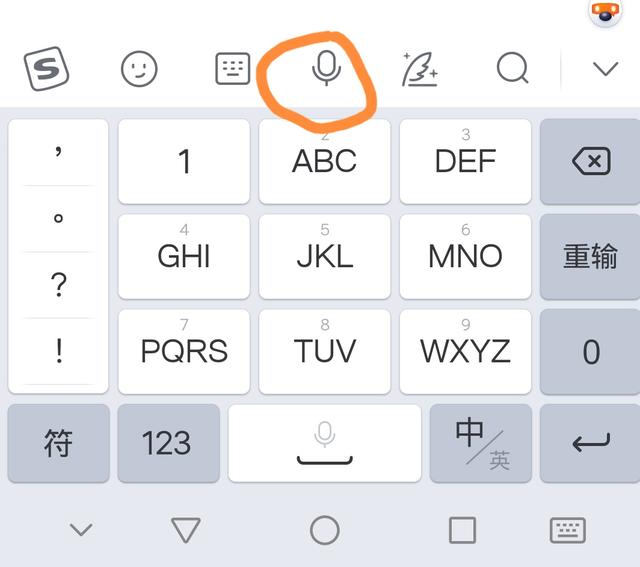Tap the JKL key
The height and width of the screenshot is (567, 640).
tap(324, 256)
